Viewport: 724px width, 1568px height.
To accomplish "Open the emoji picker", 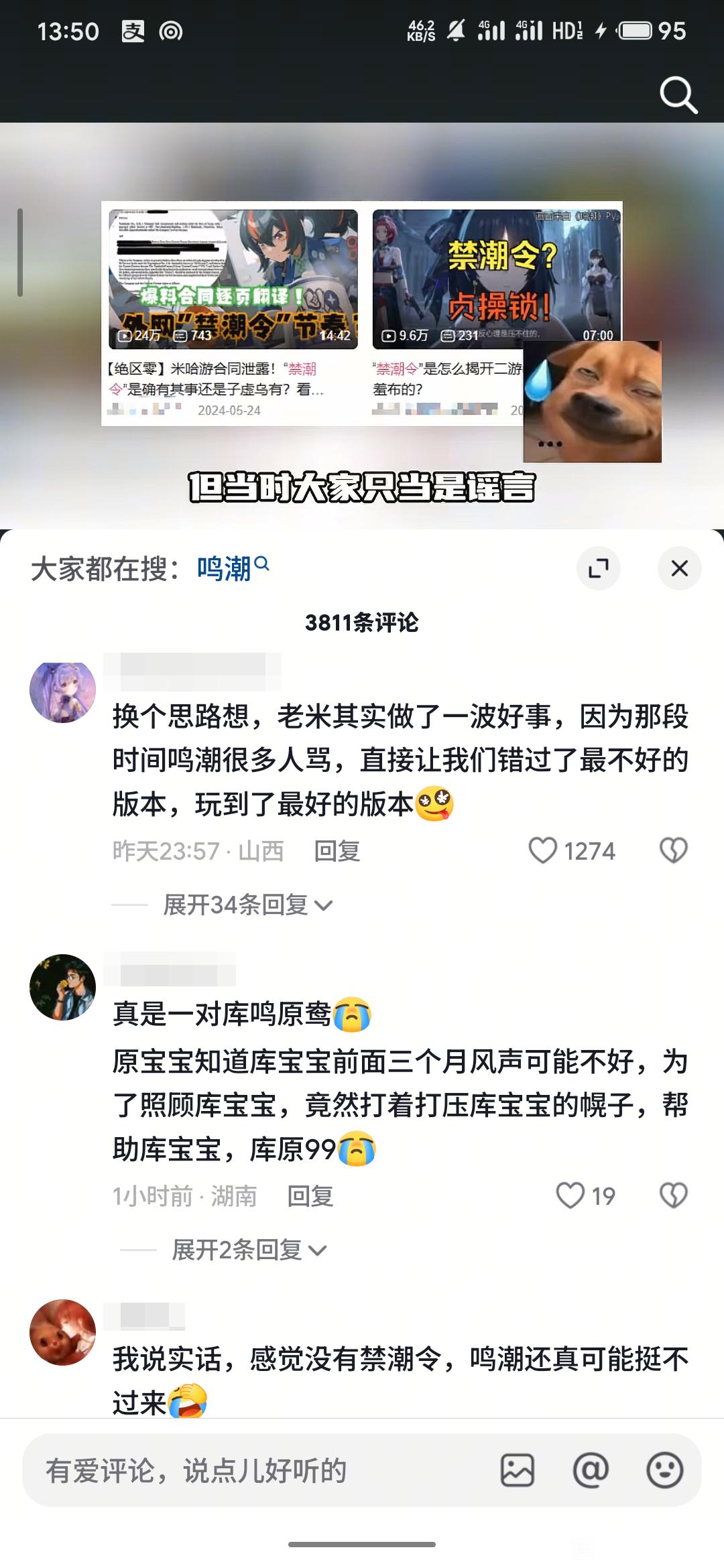I will coord(664,1471).
